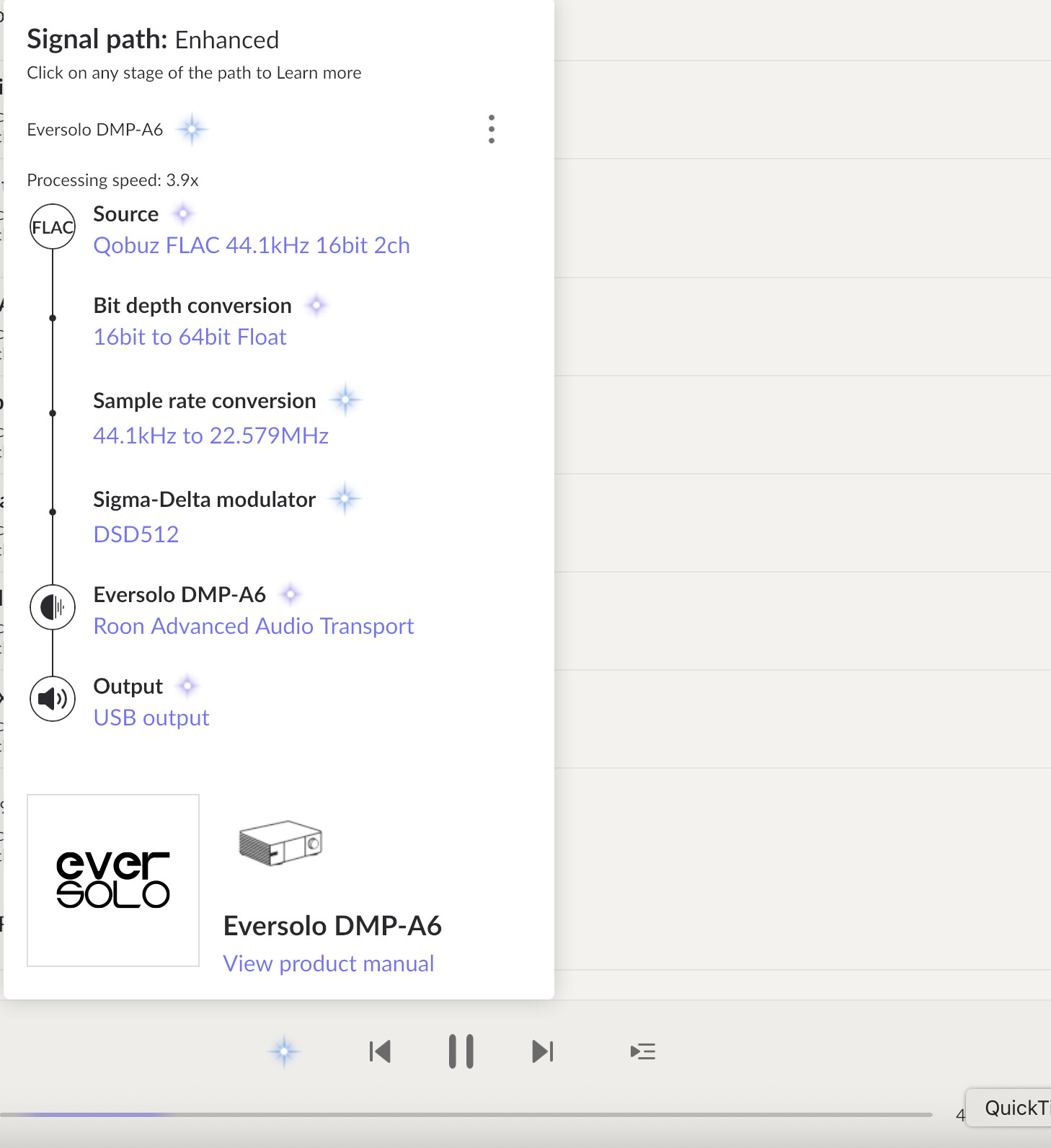Open Roon Advanced Audio Transport details
This screenshot has width=1051, height=1148.
pyautogui.click(x=253, y=627)
